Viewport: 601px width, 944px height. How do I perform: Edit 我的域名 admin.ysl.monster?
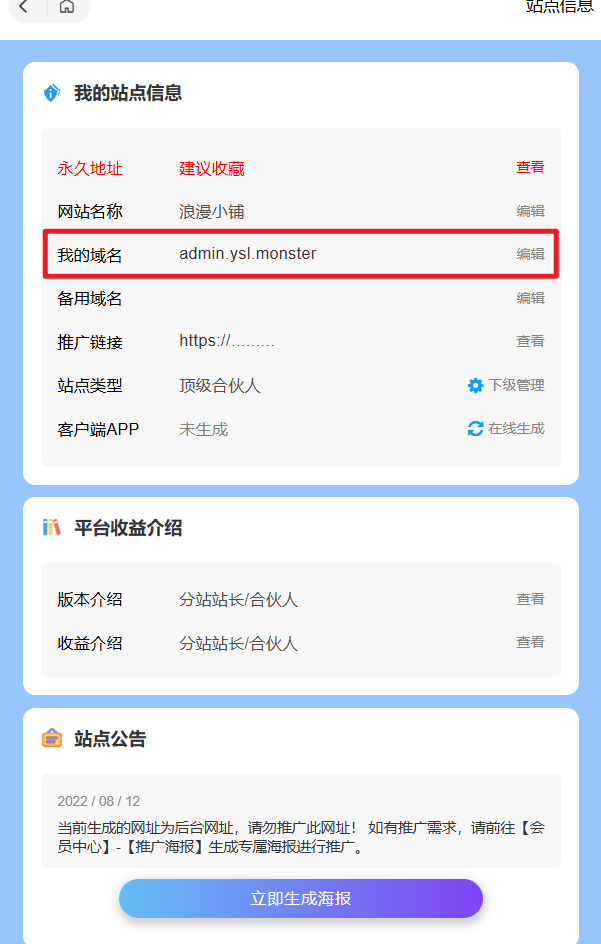(530, 254)
